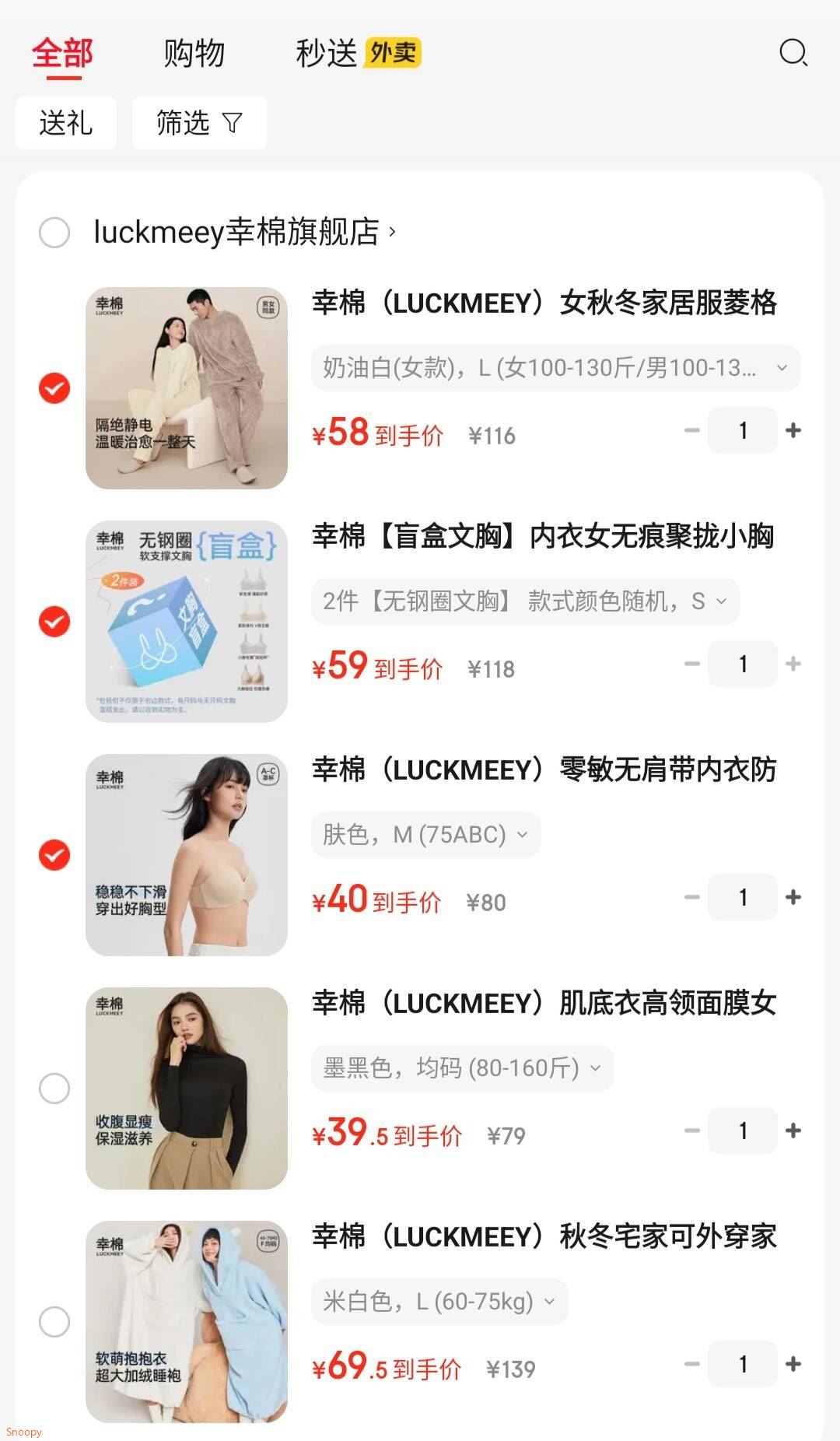
Task: Increase quantity of 零敏无肩带内衣 with plus icon
Action: 794,896
